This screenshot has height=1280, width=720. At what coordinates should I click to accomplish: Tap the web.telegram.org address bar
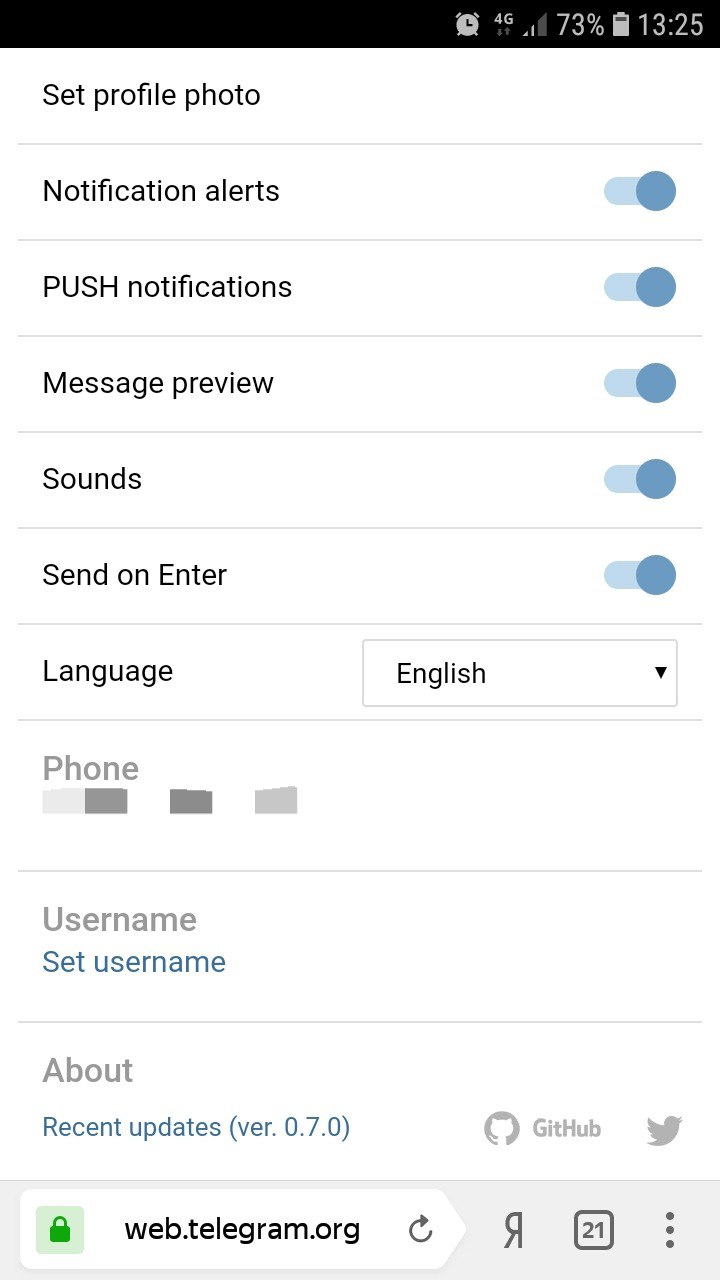click(x=242, y=1229)
